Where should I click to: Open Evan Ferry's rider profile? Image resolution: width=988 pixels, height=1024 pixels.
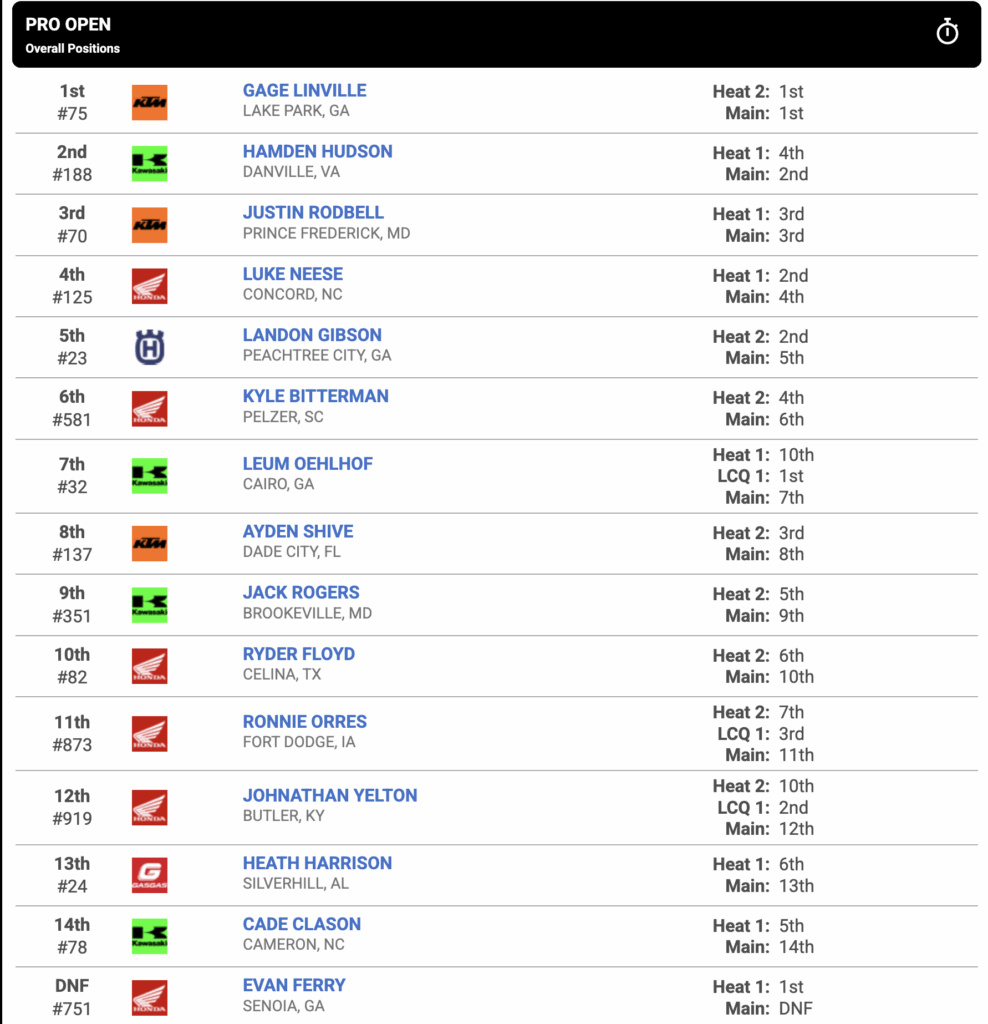point(294,985)
